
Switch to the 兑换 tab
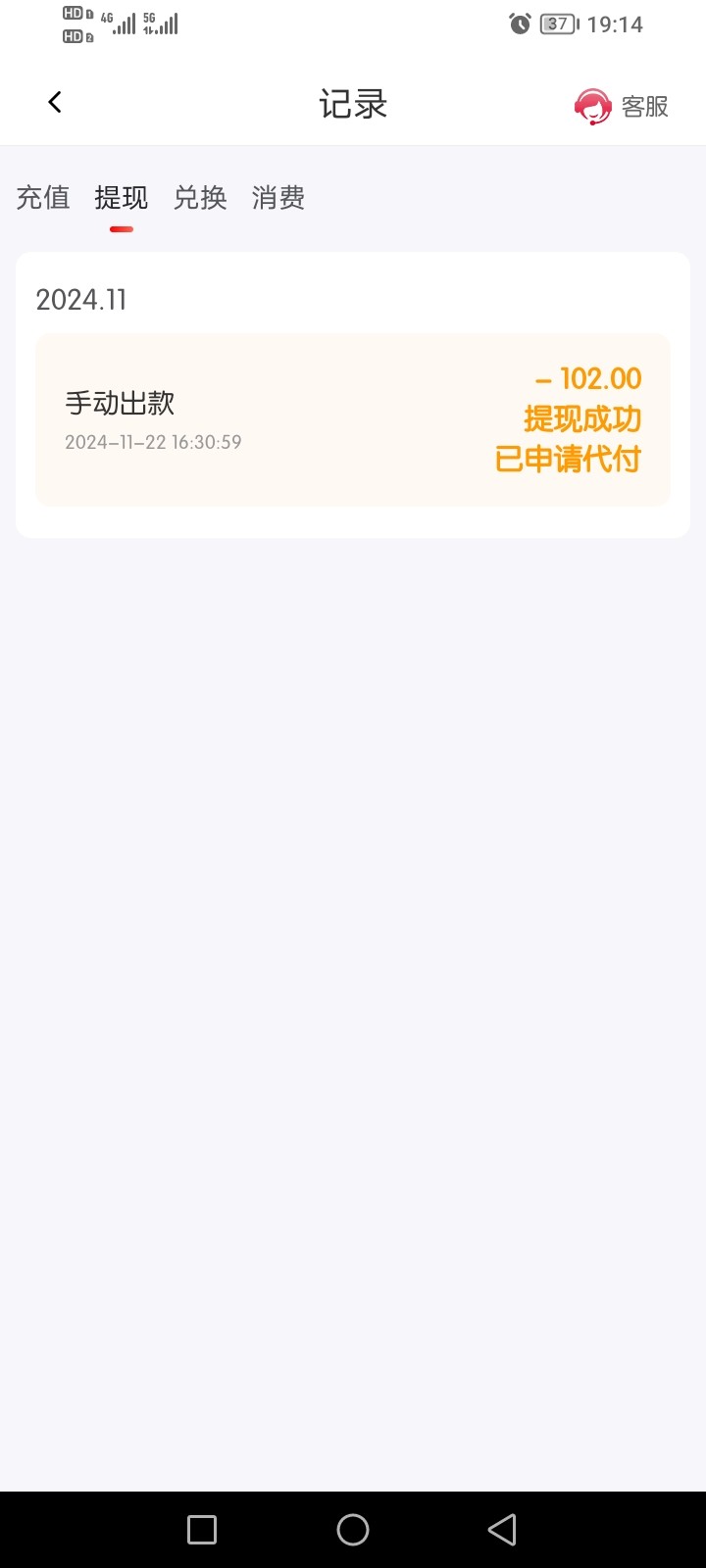200,198
